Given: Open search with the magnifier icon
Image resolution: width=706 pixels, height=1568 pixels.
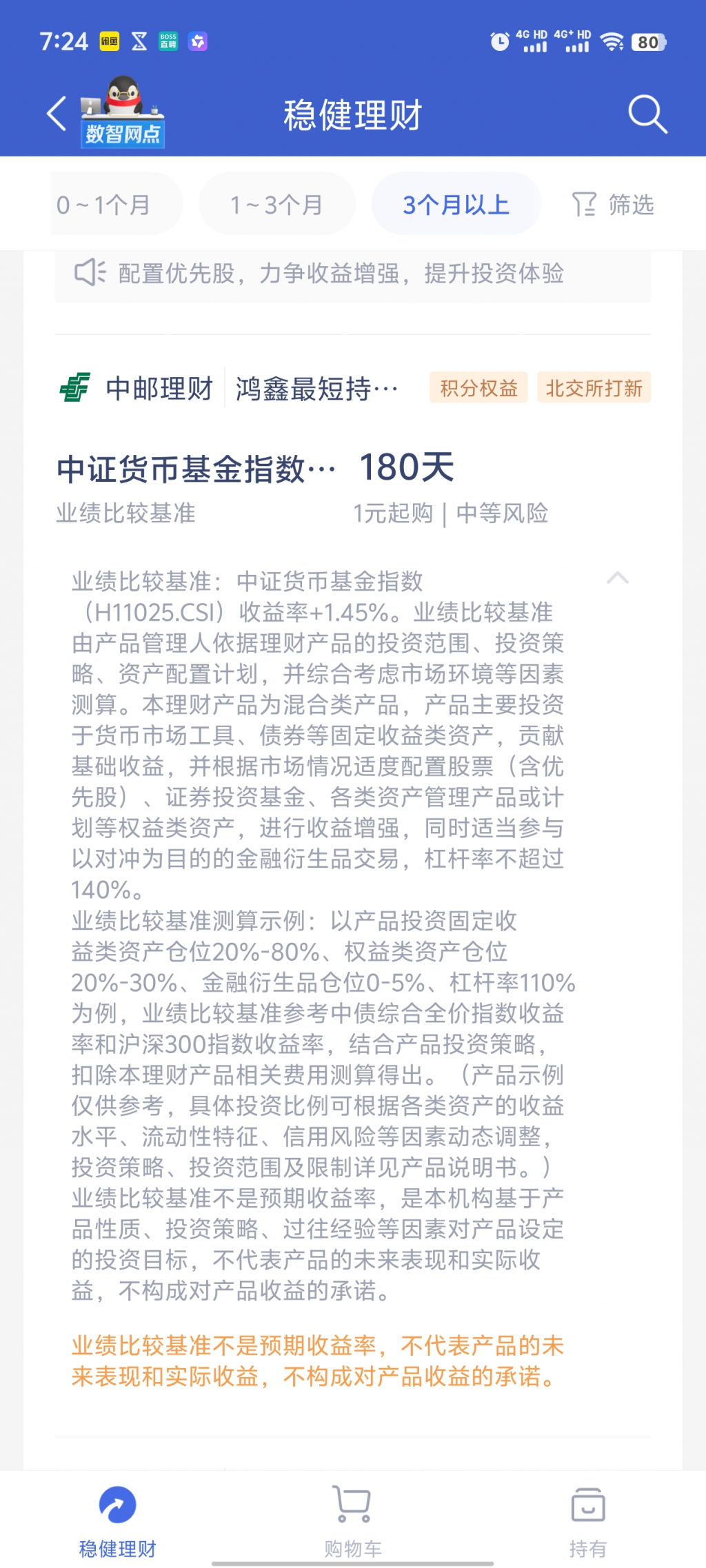Looking at the screenshot, I should coord(647,114).
